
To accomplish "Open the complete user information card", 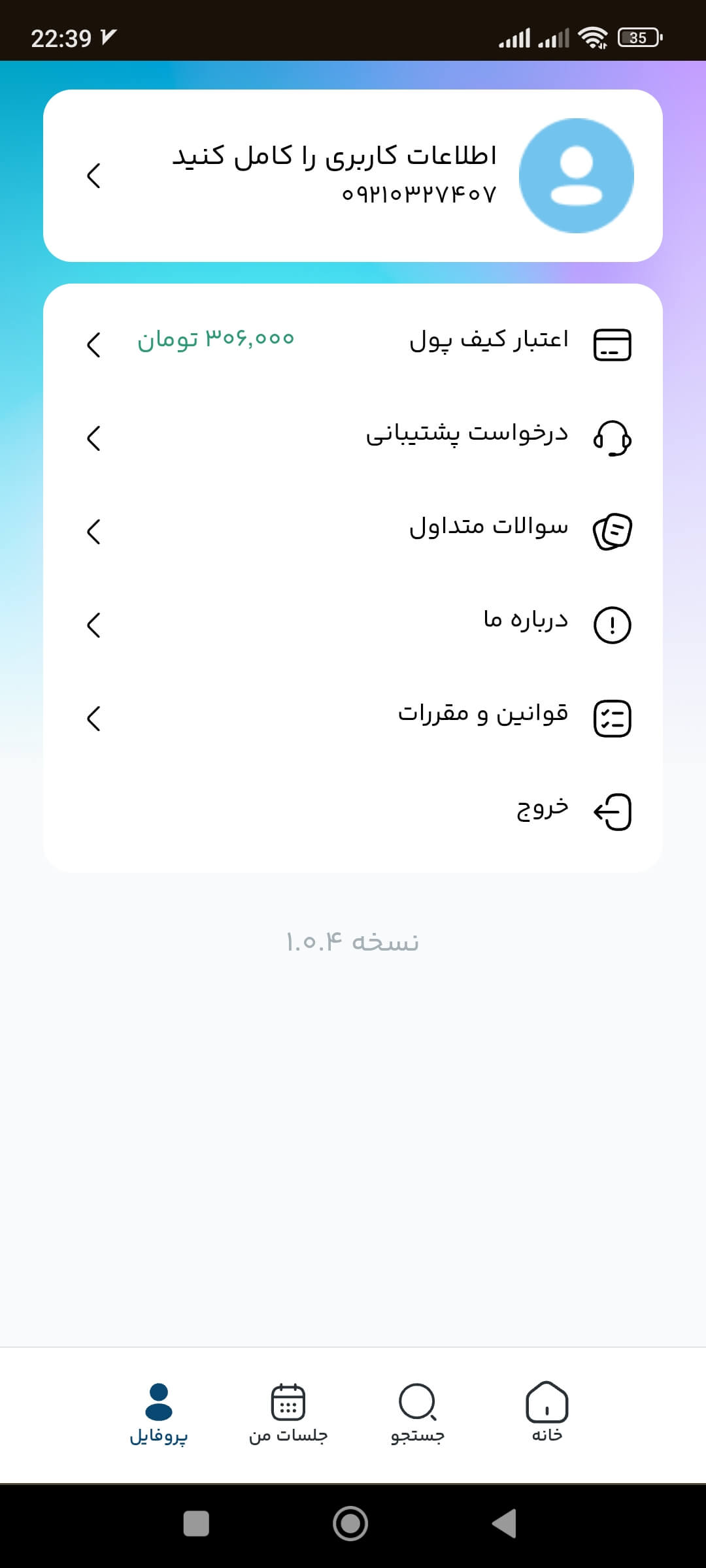I will [353, 175].
